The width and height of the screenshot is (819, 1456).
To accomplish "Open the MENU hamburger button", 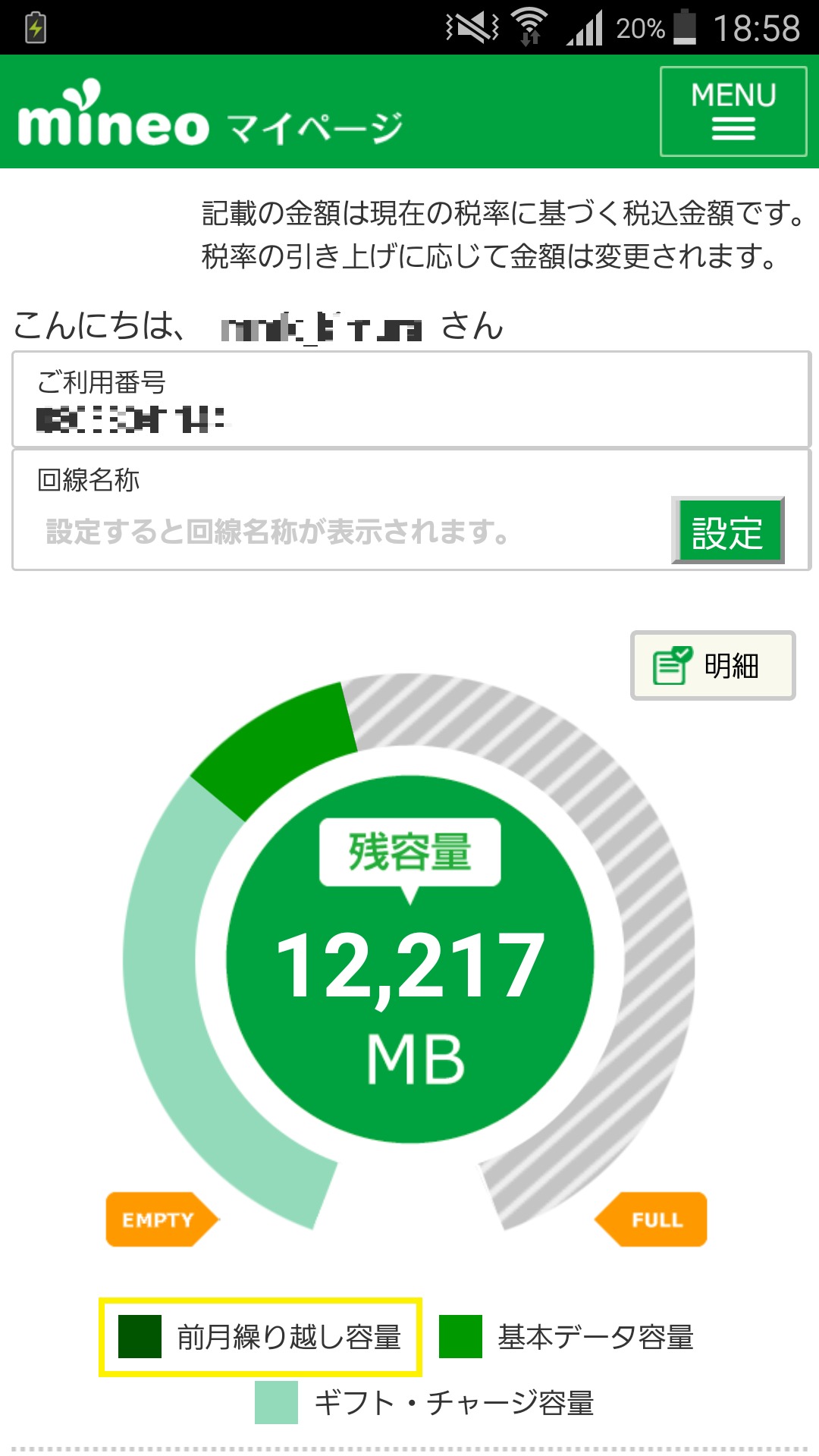I will (x=733, y=111).
